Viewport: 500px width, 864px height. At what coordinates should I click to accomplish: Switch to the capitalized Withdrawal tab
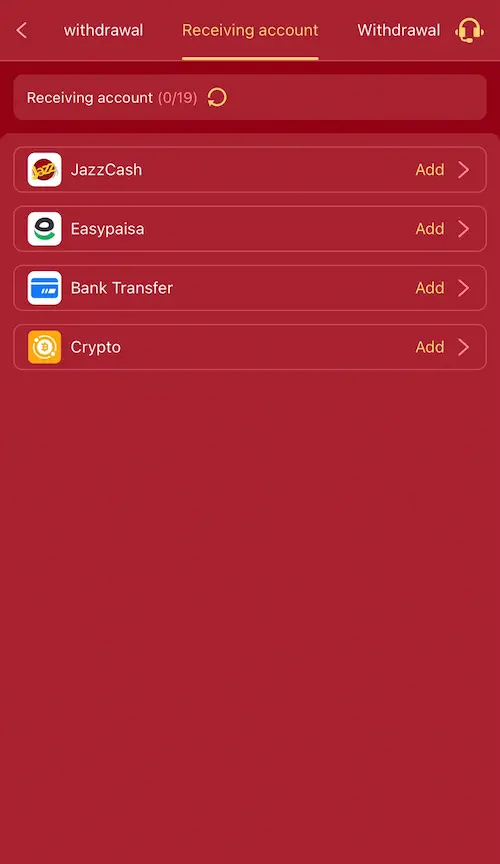(399, 30)
